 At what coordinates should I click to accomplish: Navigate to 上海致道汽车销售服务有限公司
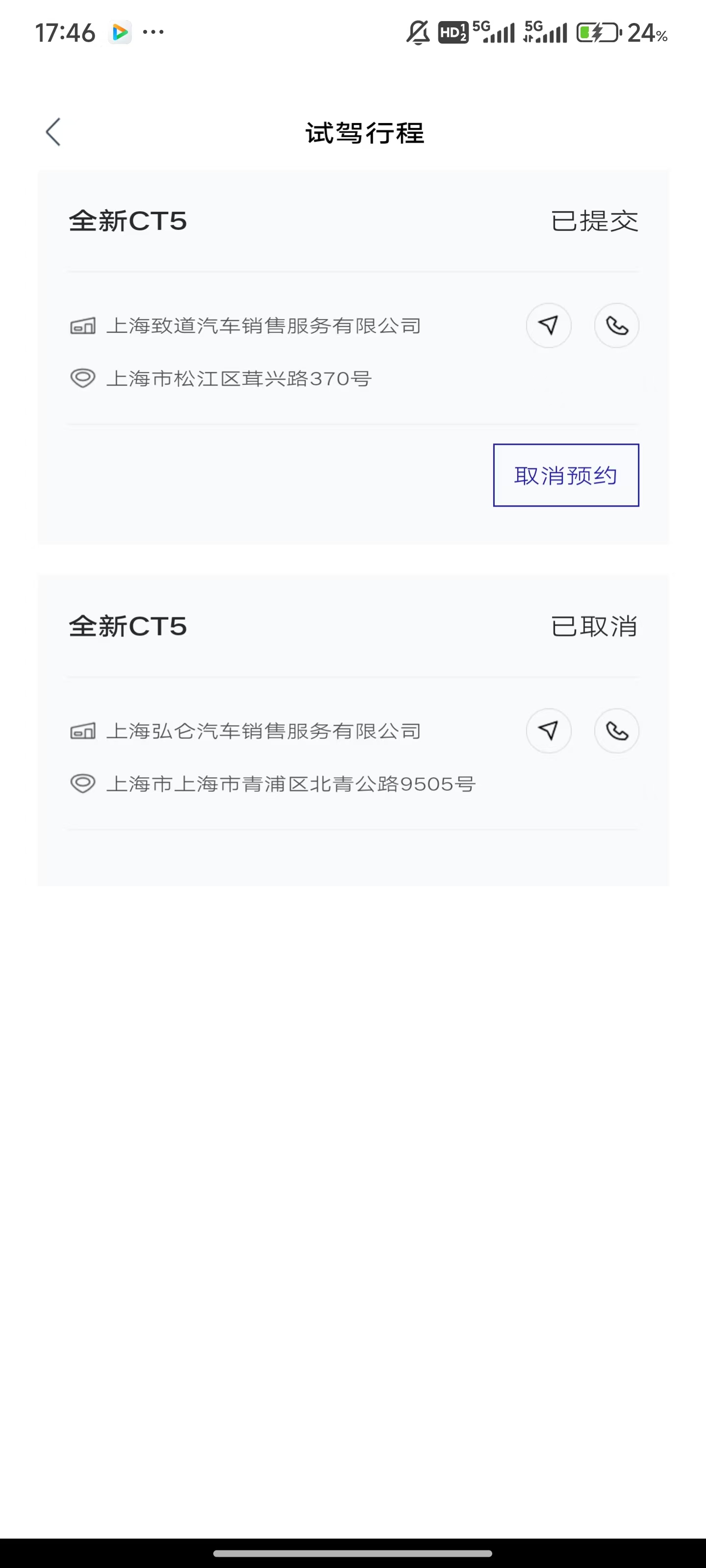click(548, 326)
